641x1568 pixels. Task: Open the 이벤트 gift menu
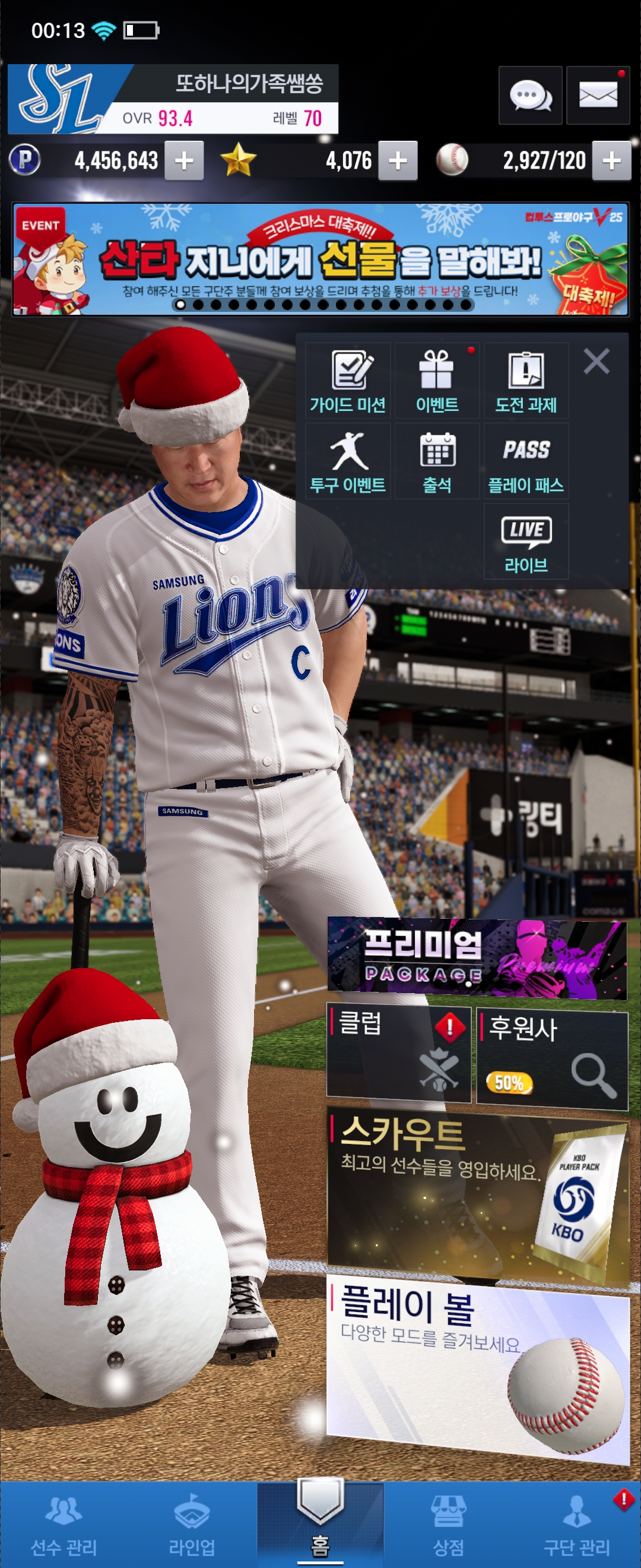click(x=437, y=381)
